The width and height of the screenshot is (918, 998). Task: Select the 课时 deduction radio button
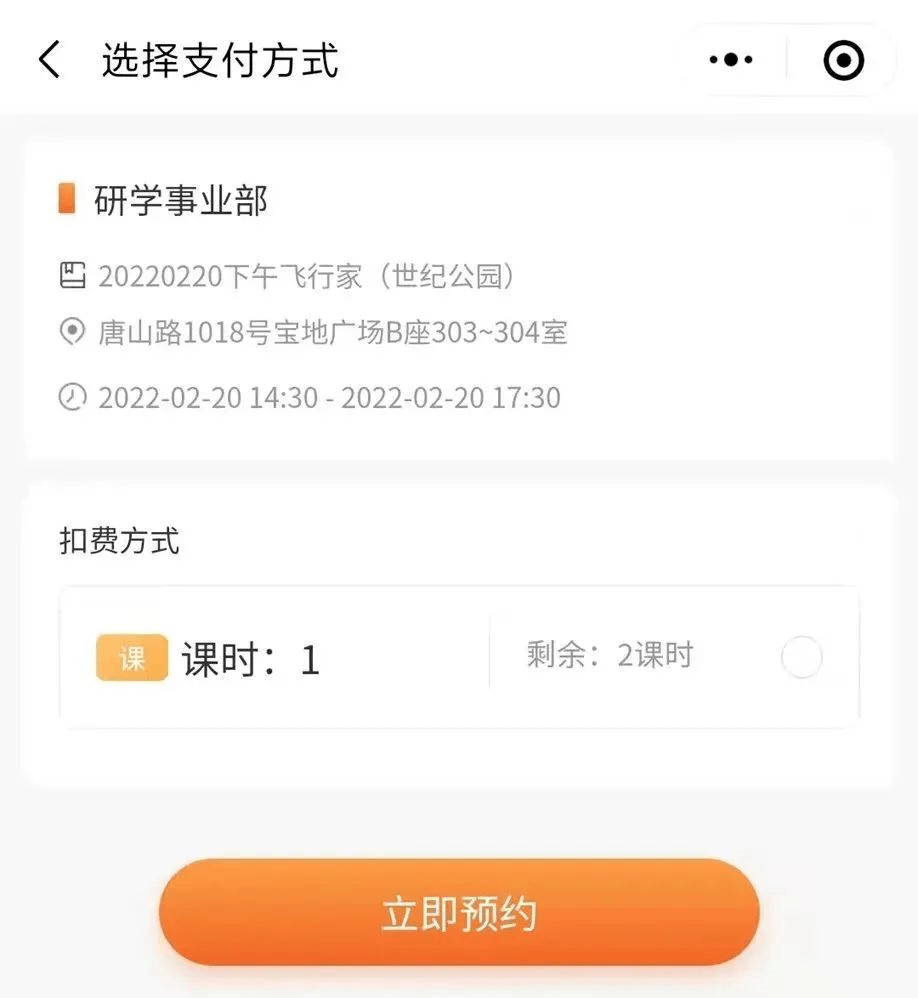(801, 657)
